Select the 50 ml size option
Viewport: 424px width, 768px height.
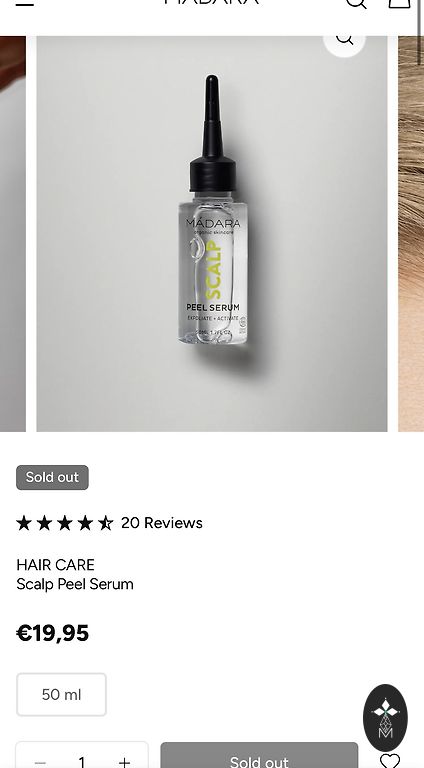tap(61, 695)
